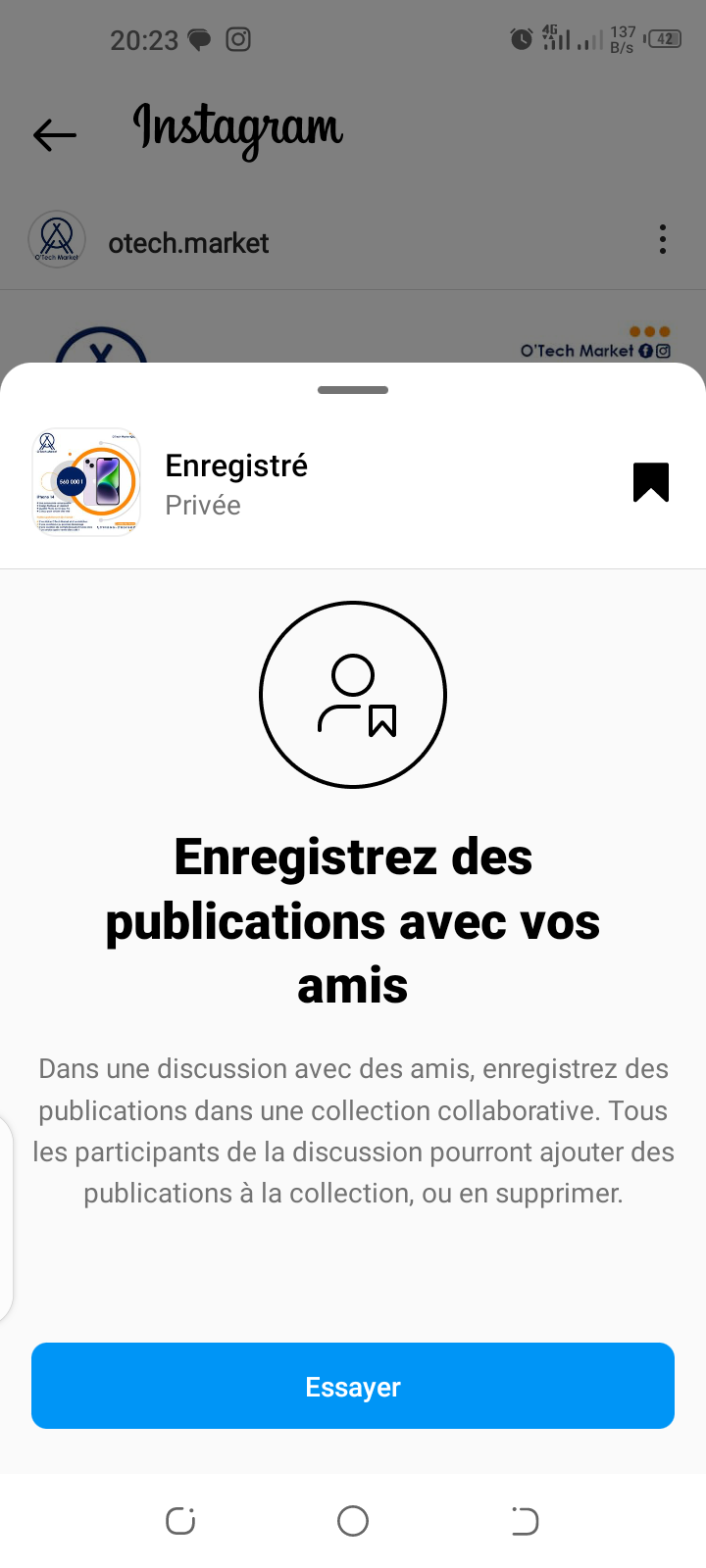The width and height of the screenshot is (706, 1568).
Task: Go to the system home screen
Action: [353, 1521]
